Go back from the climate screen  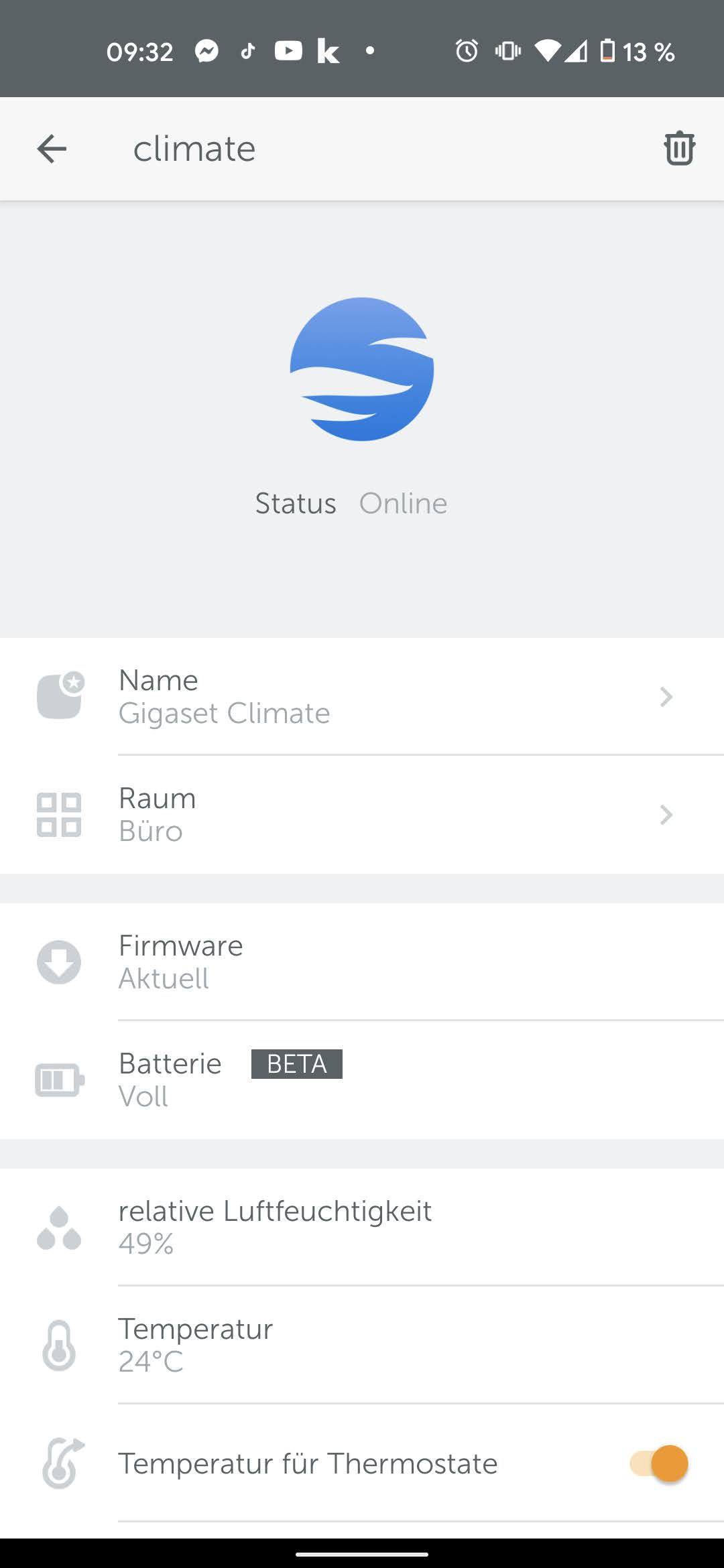[52, 148]
